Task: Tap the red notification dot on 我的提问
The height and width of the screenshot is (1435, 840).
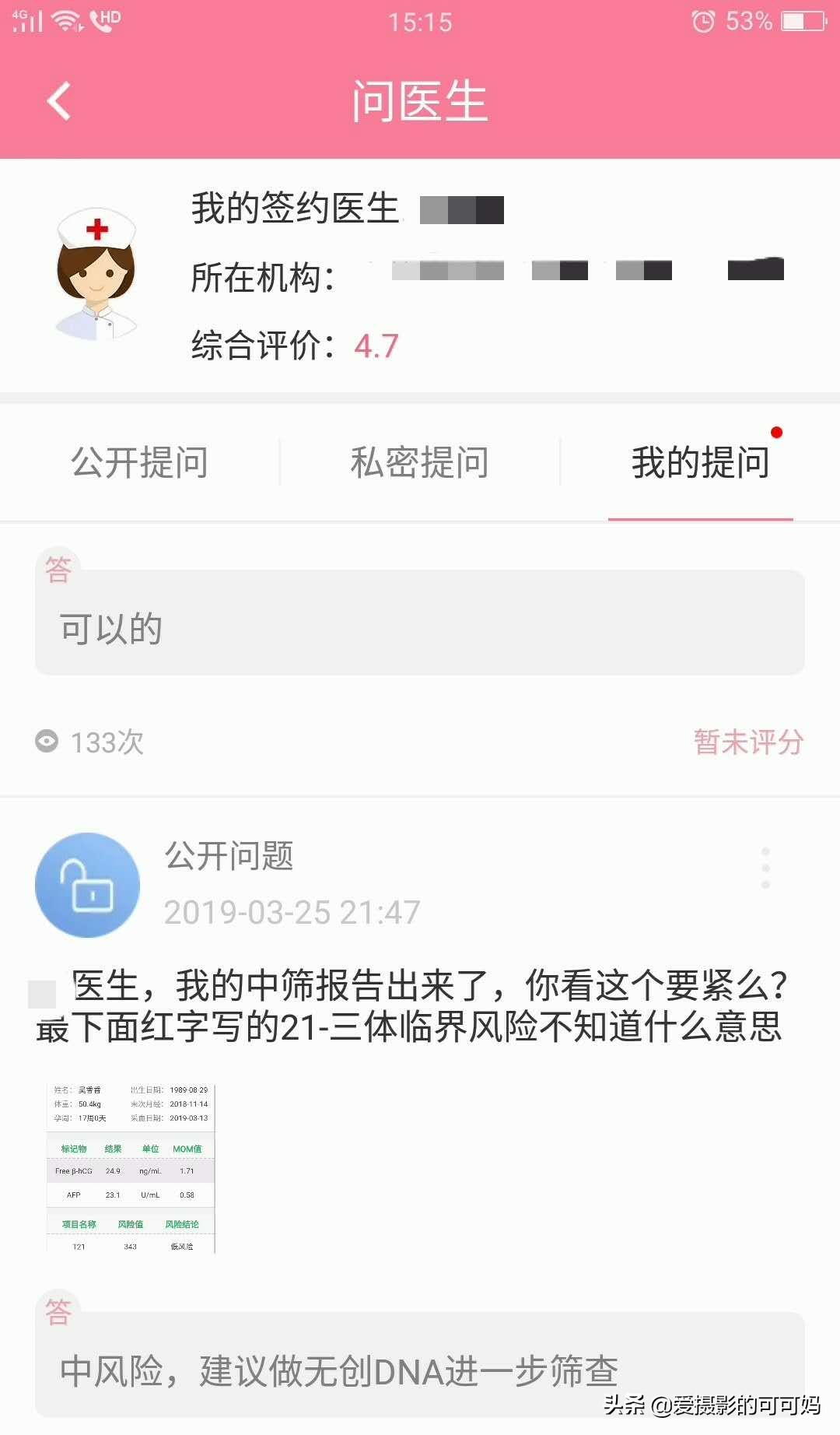Action: (775, 431)
